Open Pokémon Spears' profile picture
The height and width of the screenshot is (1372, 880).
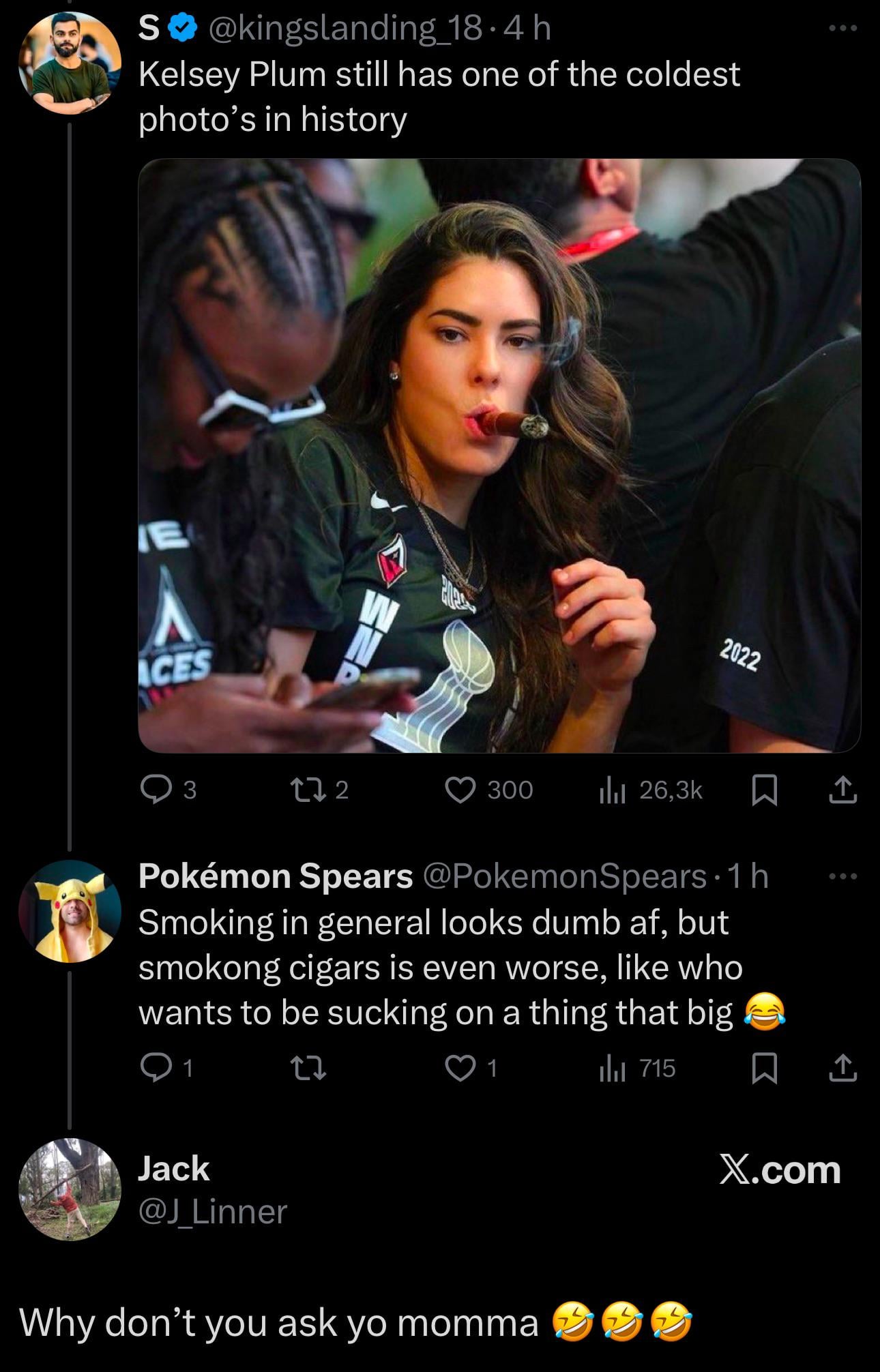(70, 911)
